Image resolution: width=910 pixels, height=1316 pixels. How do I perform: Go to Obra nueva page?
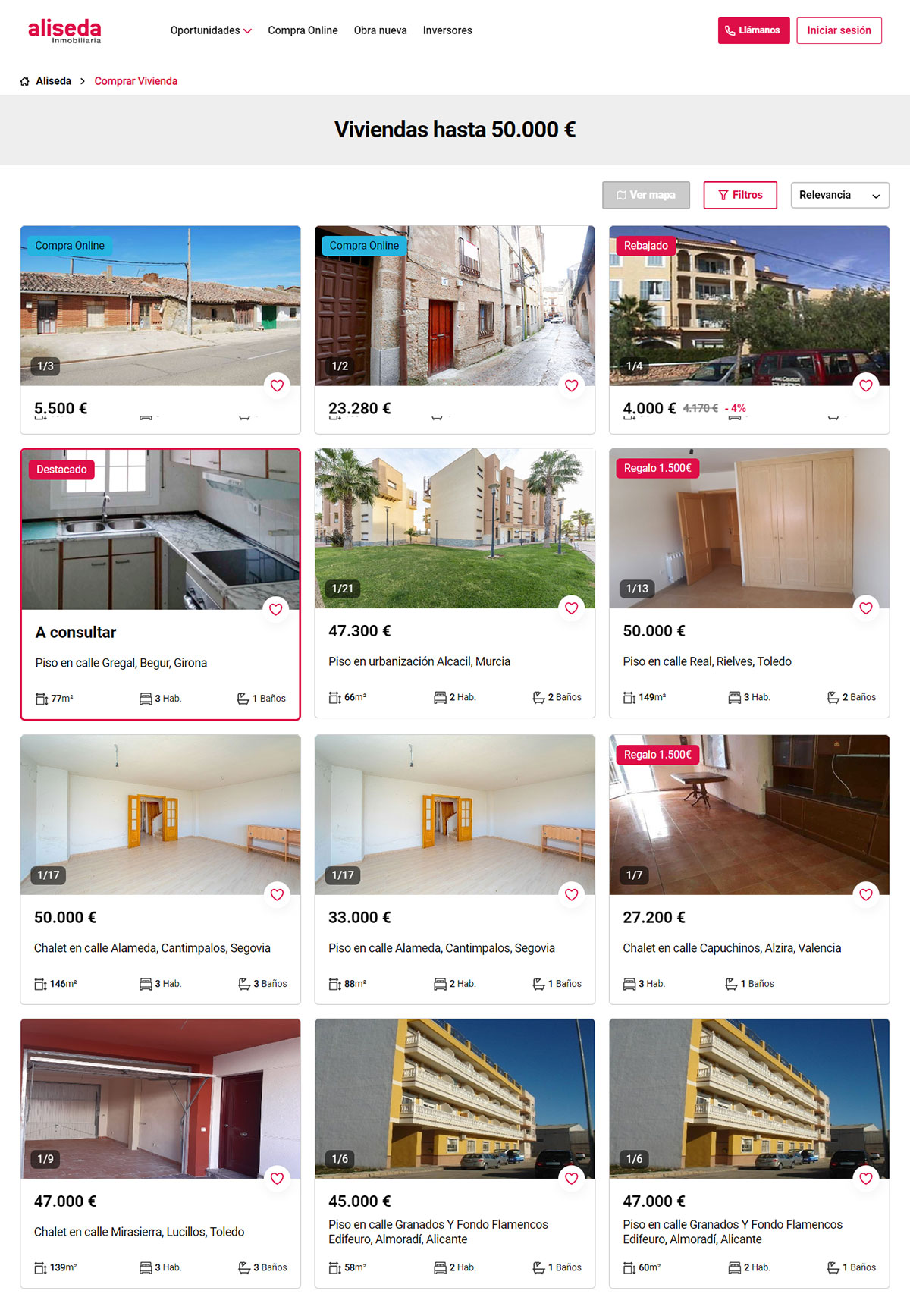(x=380, y=30)
